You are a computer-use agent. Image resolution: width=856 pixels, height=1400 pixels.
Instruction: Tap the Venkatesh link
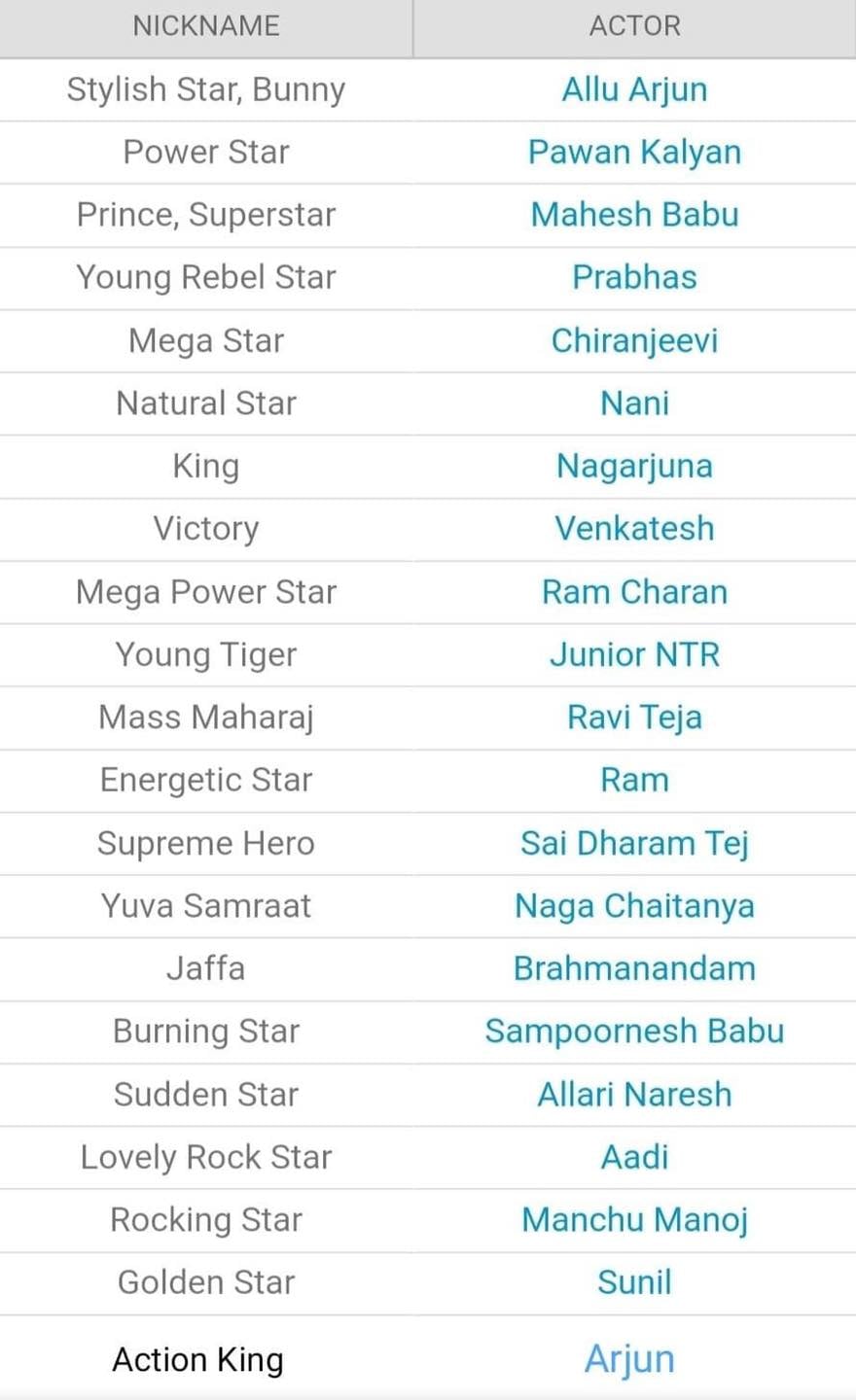(x=634, y=529)
